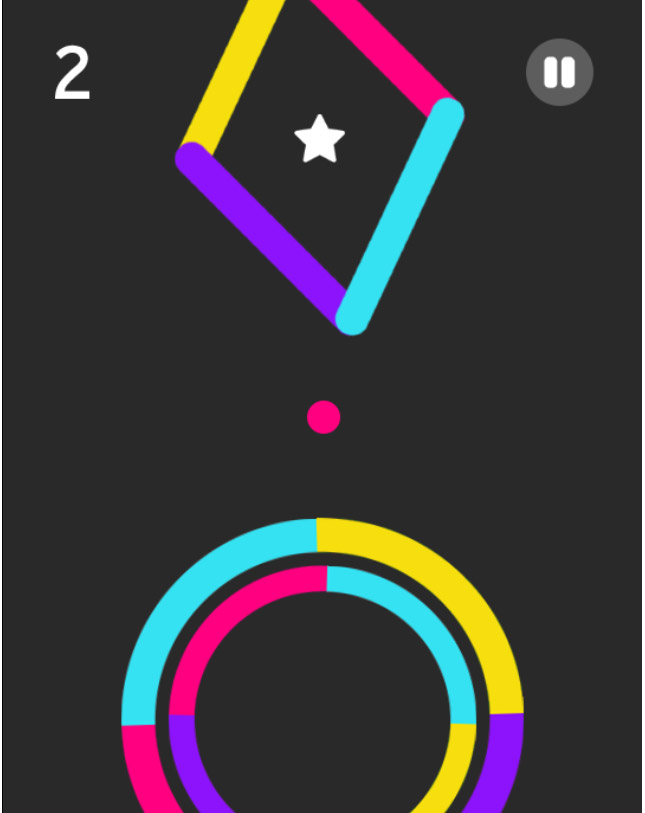The image size is (645, 813).
Task: Pause the game
Action: click(x=559, y=72)
